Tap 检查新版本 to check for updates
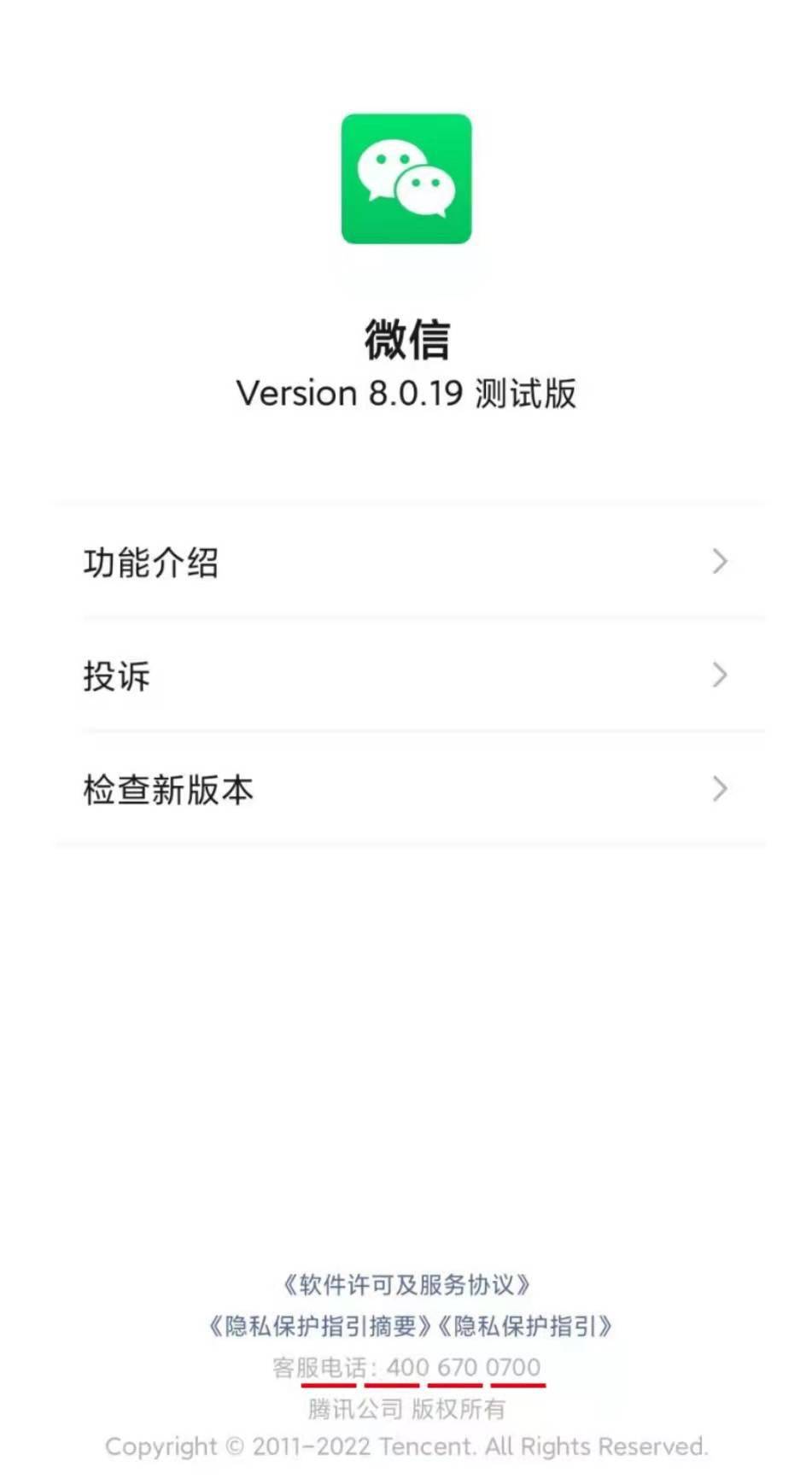 click(x=406, y=789)
